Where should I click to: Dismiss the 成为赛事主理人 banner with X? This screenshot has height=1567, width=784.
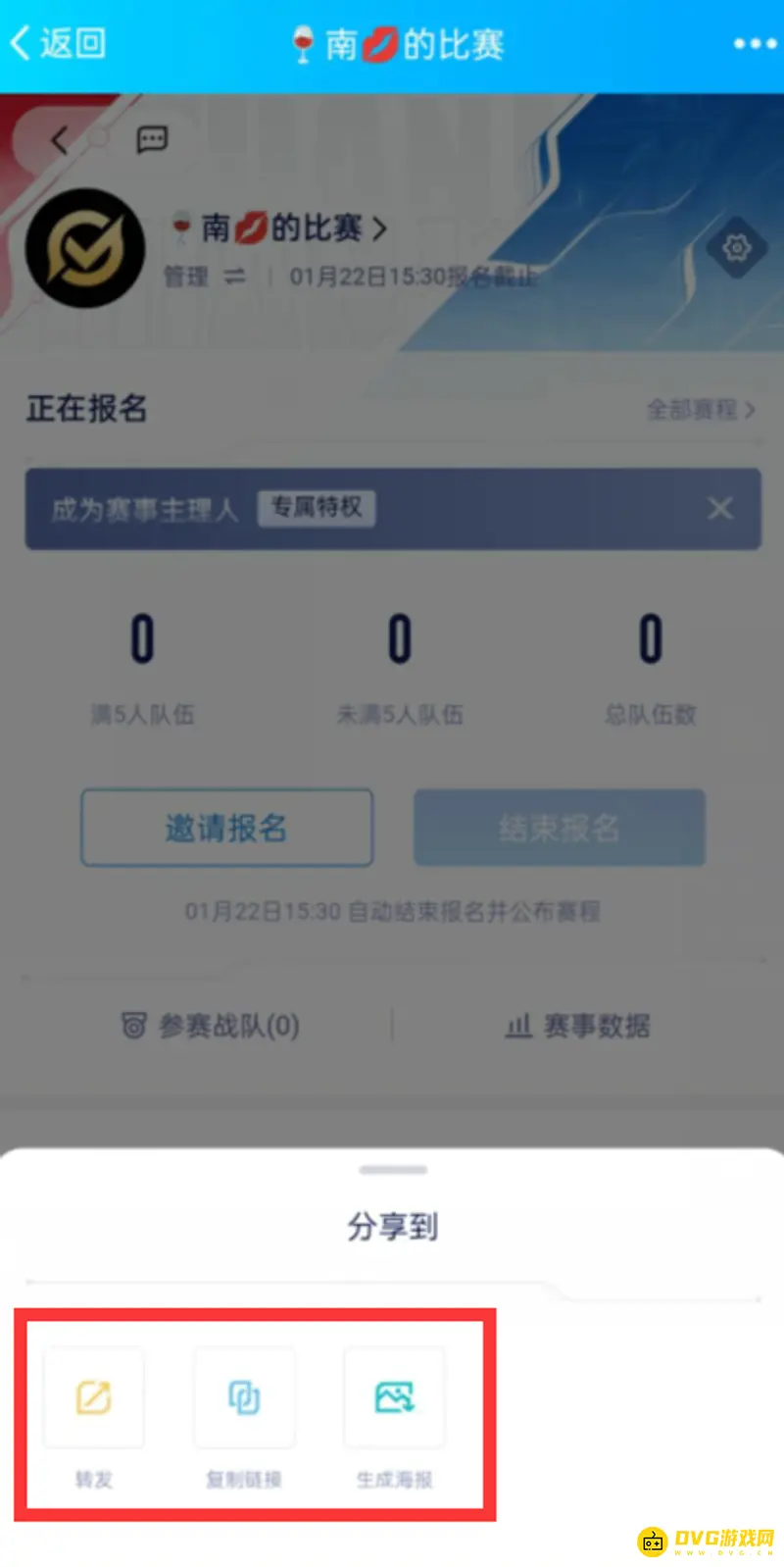pyautogui.click(x=720, y=508)
